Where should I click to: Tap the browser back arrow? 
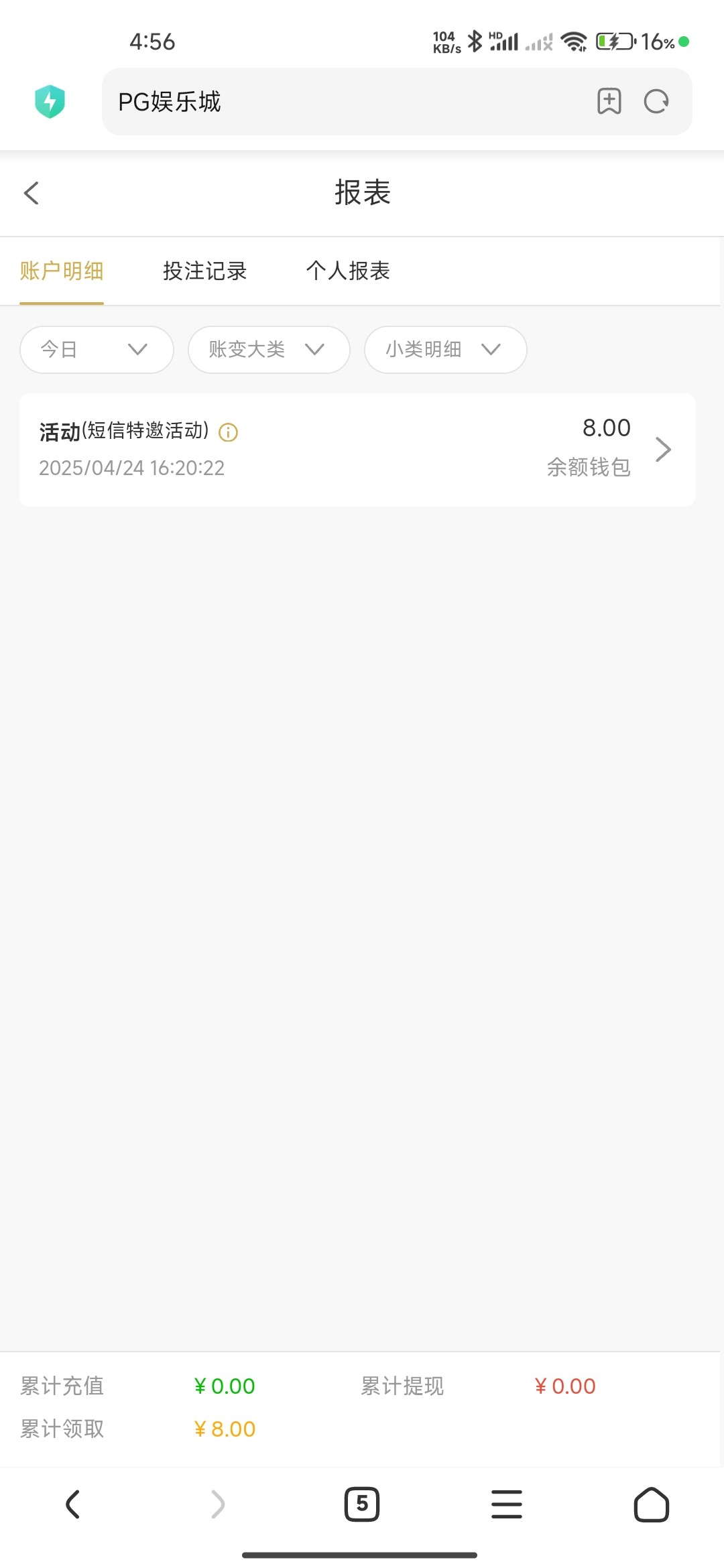pyautogui.click(x=72, y=1504)
